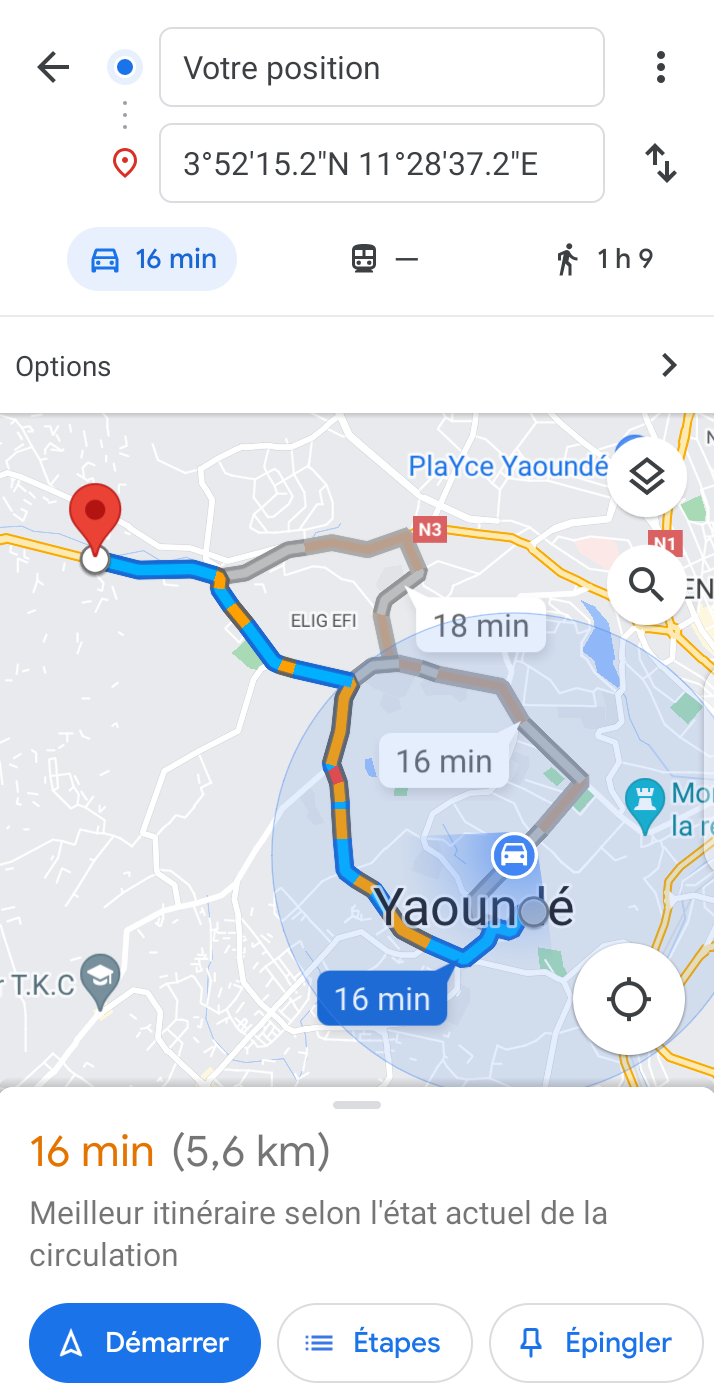Select the alternative 18 min route
This screenshot has width=714, height=1398.
coord(481,627)
